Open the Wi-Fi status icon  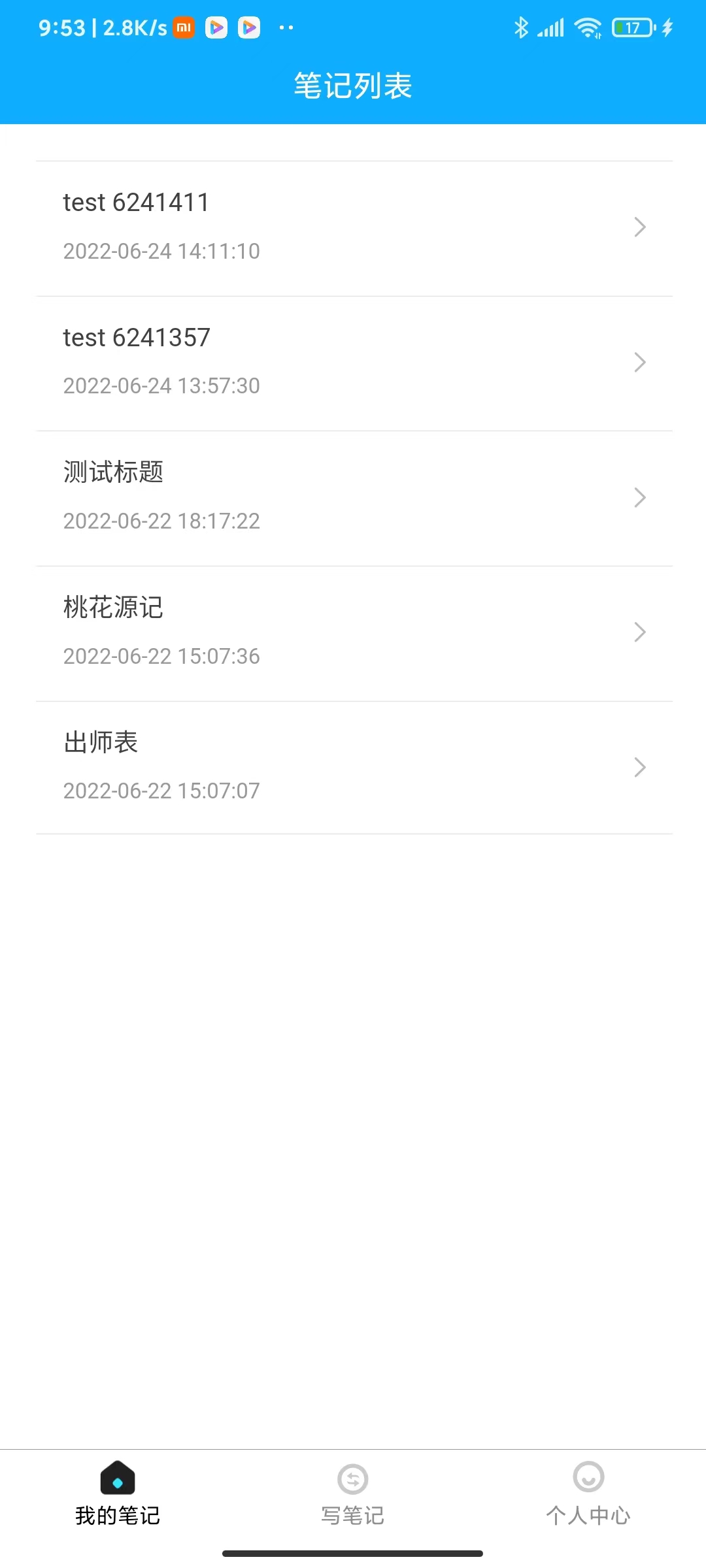587,27
